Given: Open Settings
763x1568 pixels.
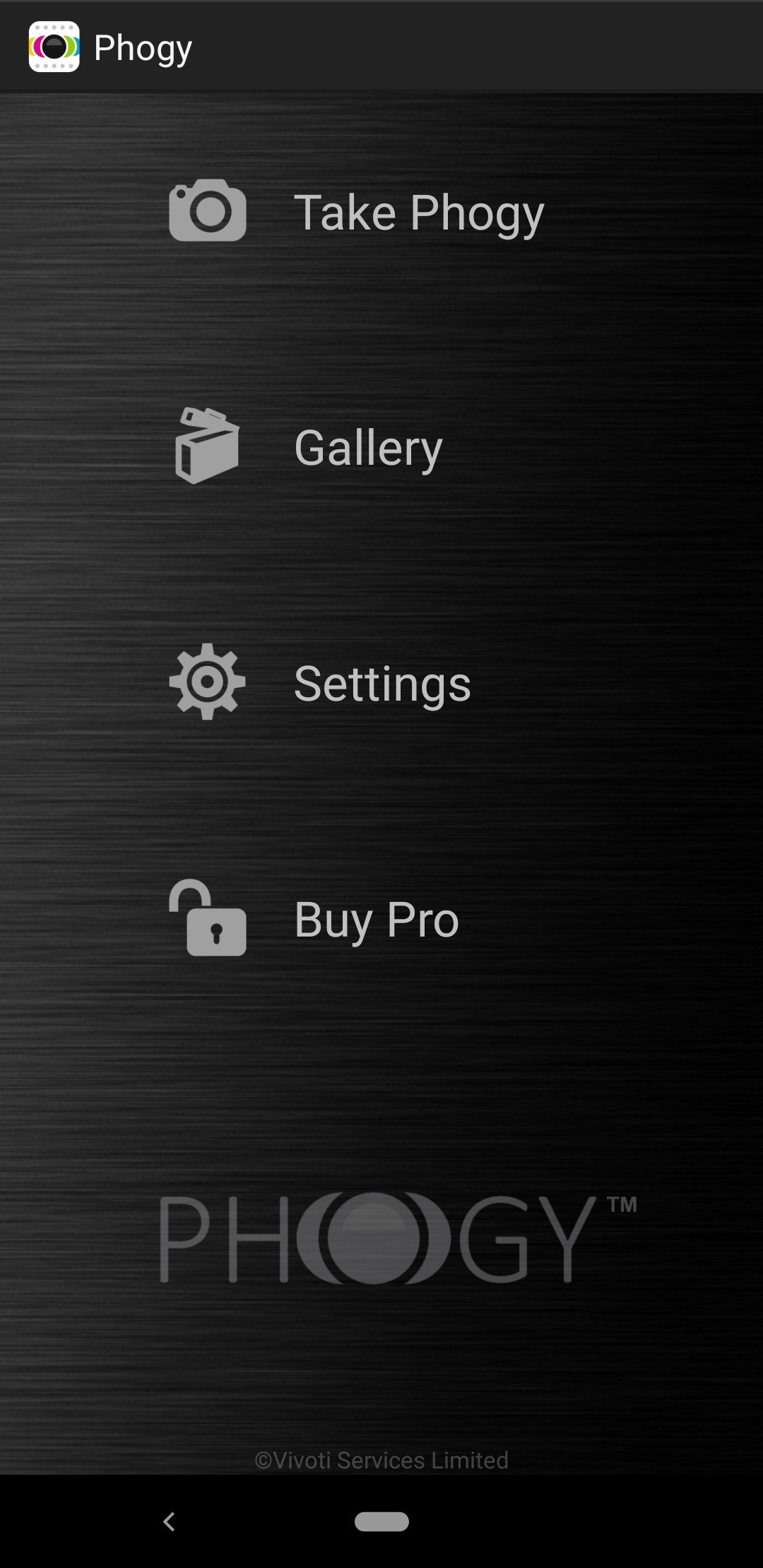Looking at the screenshot, I should [320, 682].
